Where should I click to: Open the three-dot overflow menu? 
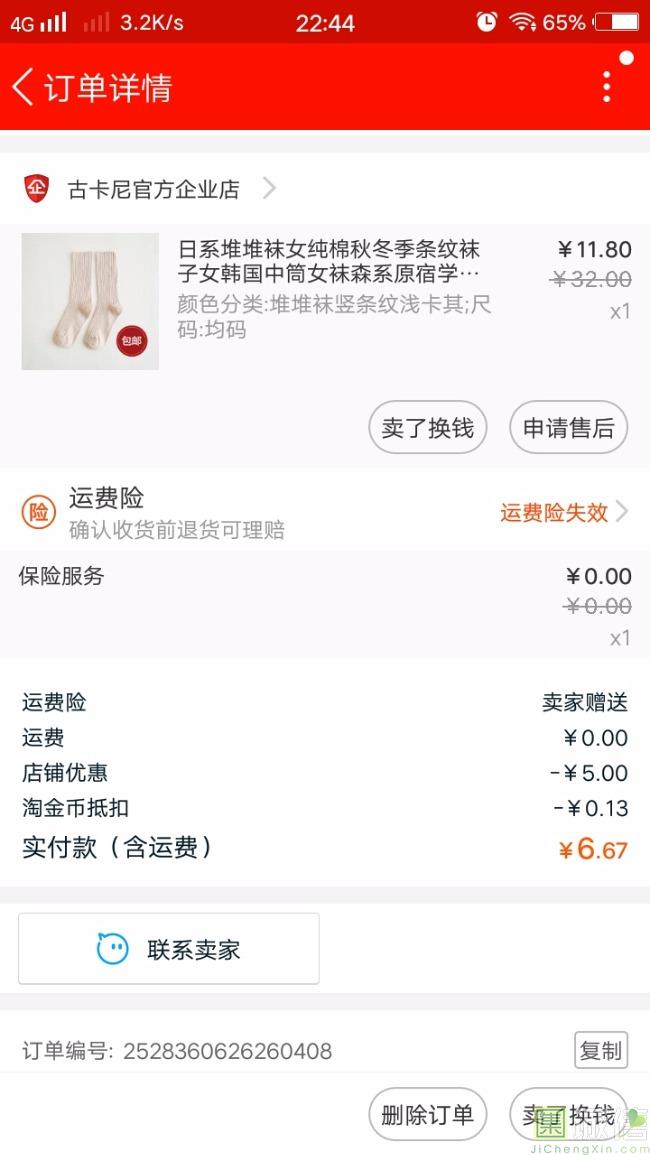(x=606, y=87)
